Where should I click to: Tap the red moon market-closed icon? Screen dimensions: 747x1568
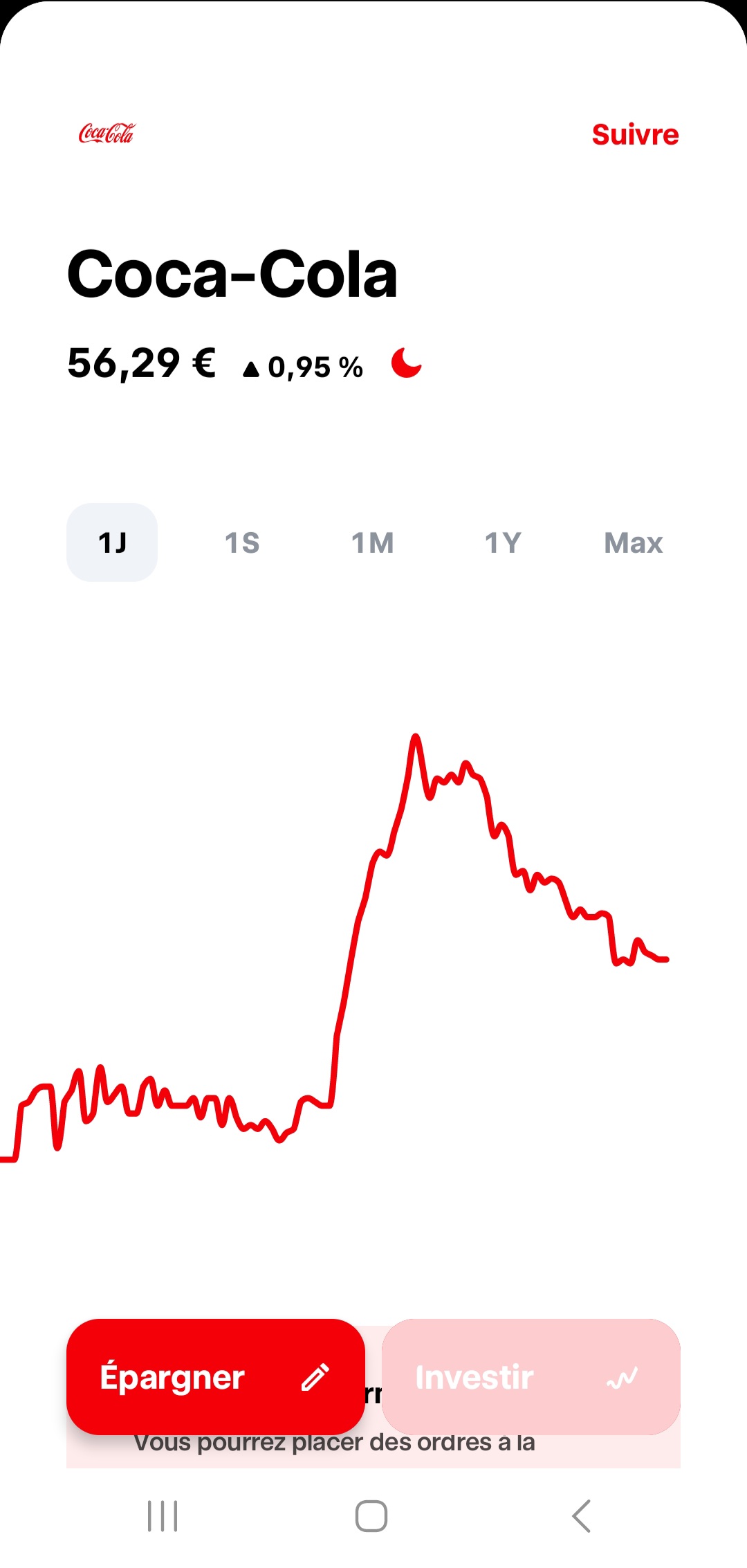point(406,363)
